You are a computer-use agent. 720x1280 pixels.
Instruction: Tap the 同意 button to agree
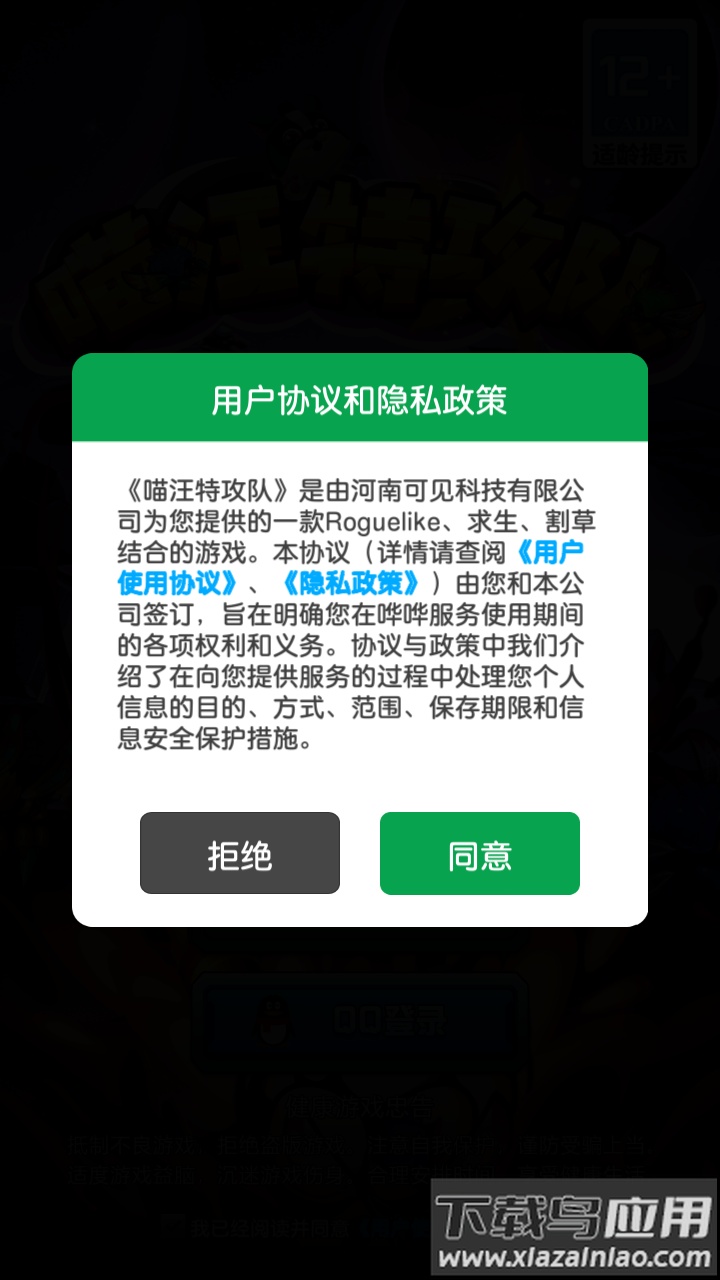click(x=479, y=853)
